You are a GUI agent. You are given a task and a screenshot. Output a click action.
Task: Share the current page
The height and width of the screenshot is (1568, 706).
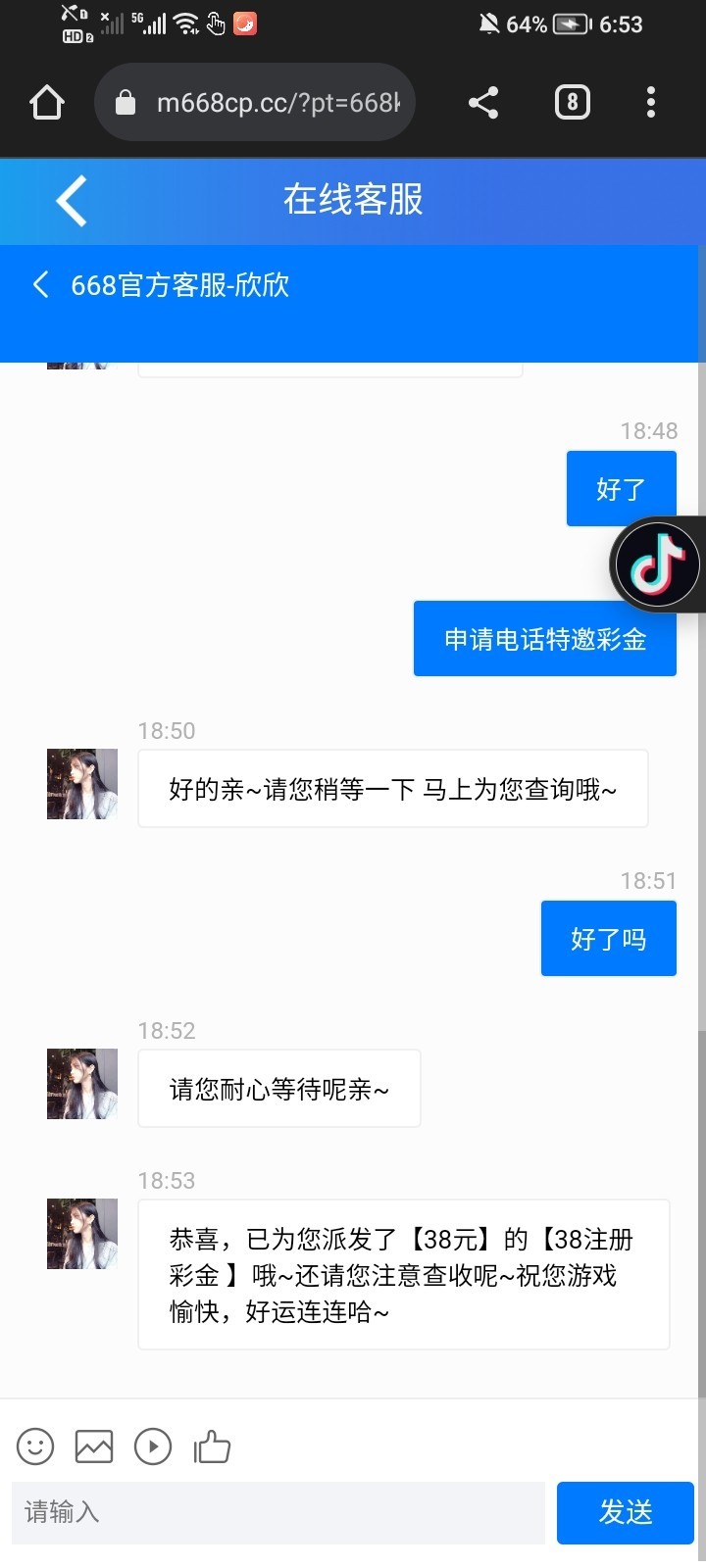pos(482,103)
